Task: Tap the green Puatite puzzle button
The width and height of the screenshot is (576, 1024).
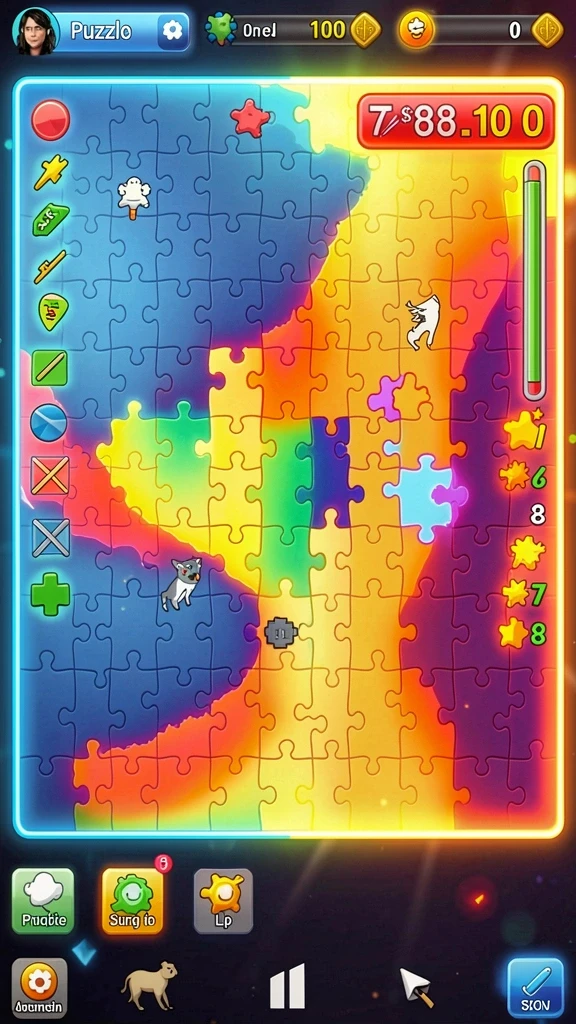Action: pos(43,901)
